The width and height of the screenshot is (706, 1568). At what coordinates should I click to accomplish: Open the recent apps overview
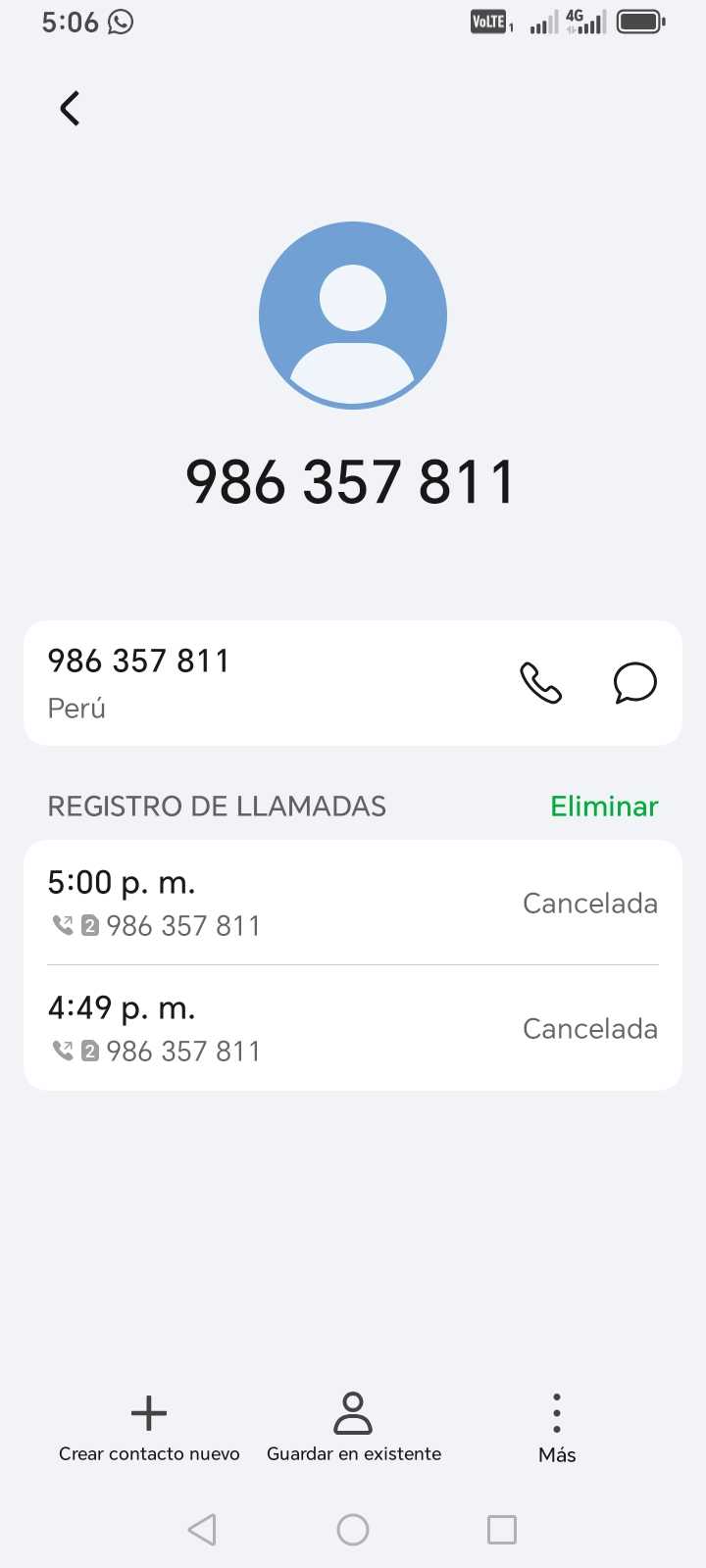501,1530
